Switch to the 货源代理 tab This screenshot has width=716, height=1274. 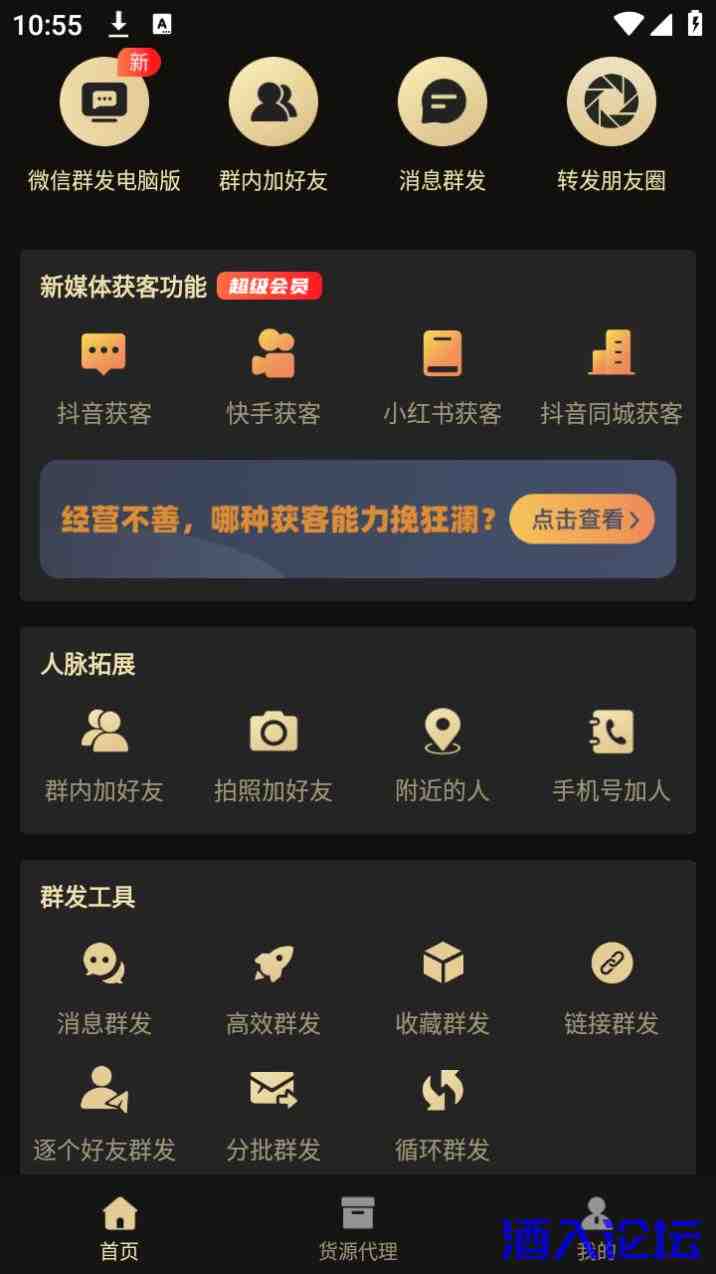point(357,1228)
